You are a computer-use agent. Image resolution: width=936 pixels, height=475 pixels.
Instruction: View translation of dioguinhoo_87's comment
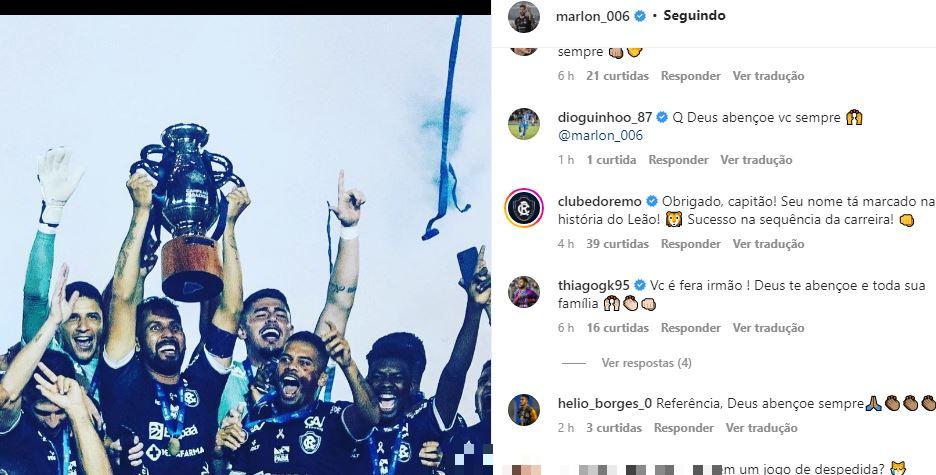756,160
